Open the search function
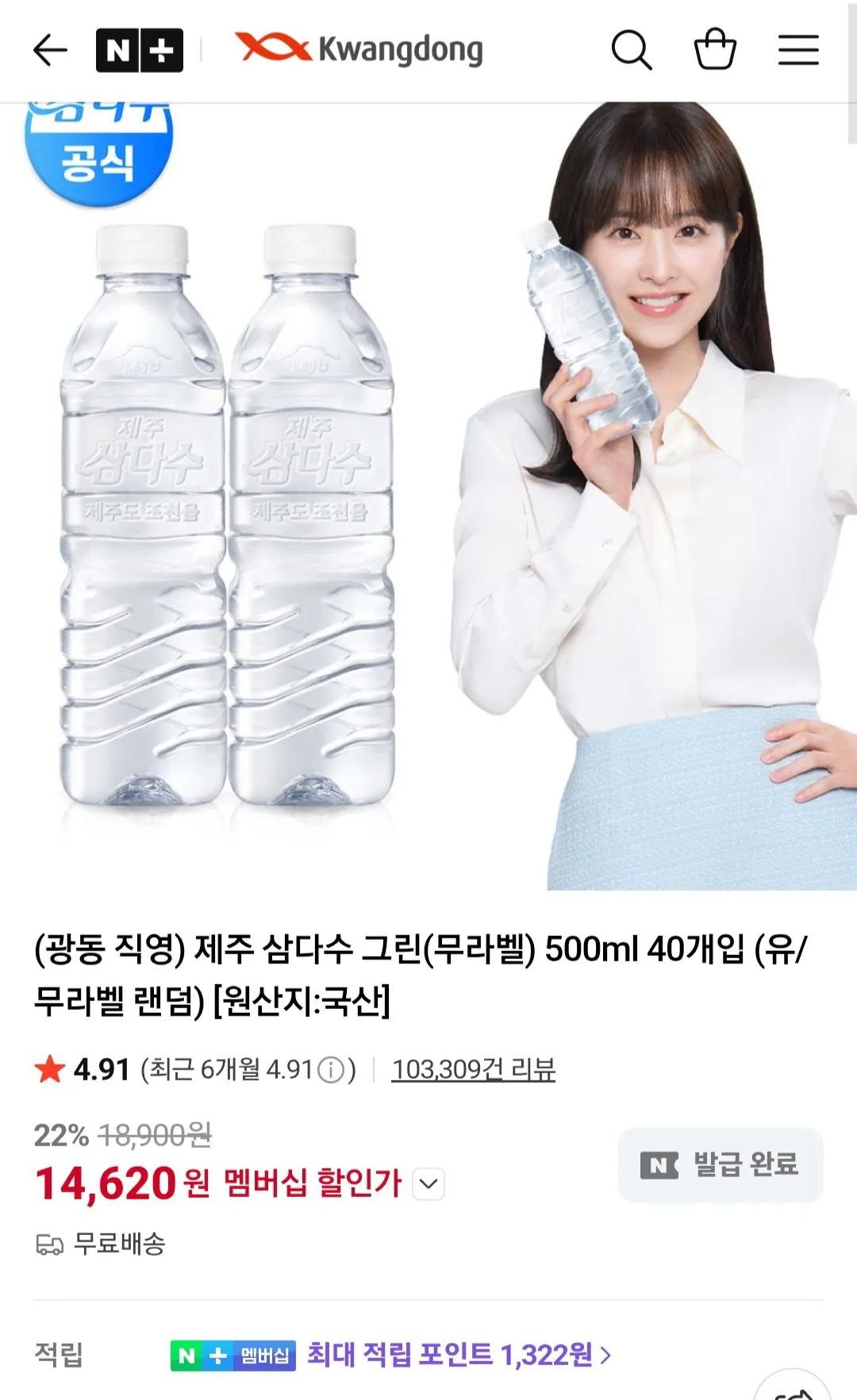The width and height of the screenshot is (857, 1400). (631, 49)
